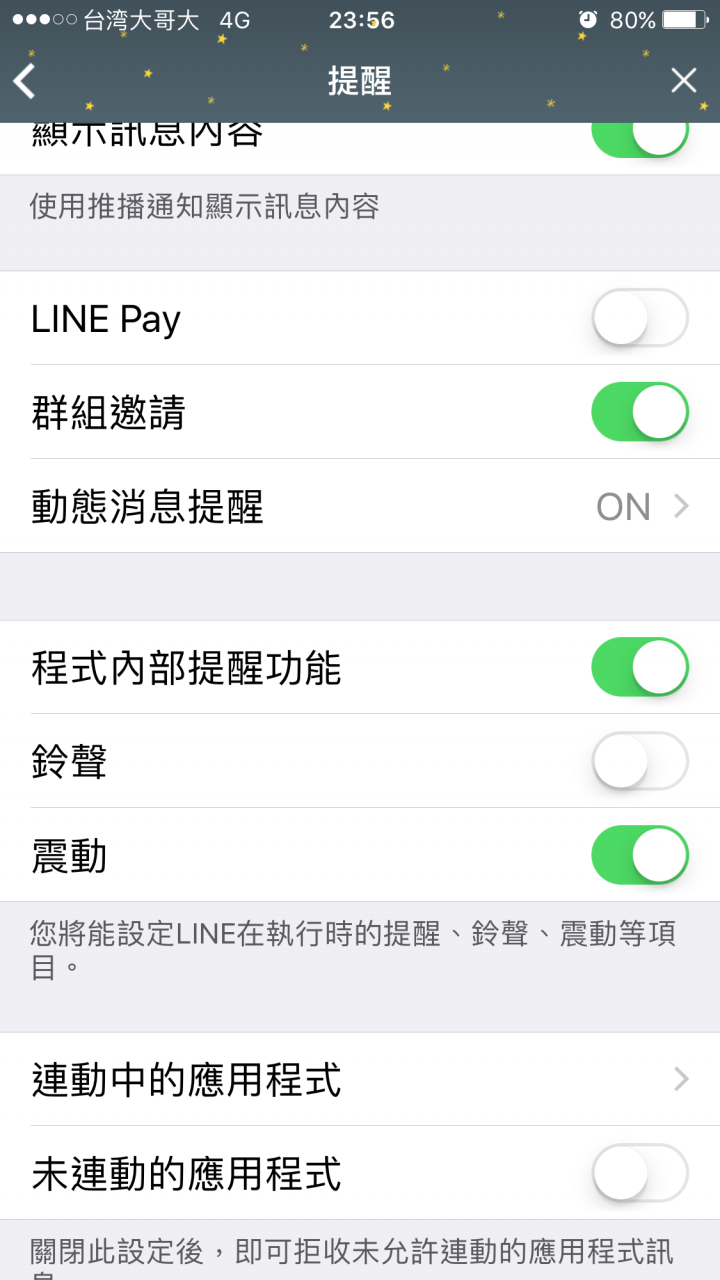Viewport: 720px width, 1280px height.
Task: Disable the 群組邀請 switch
Action: [x=640, y=412]
